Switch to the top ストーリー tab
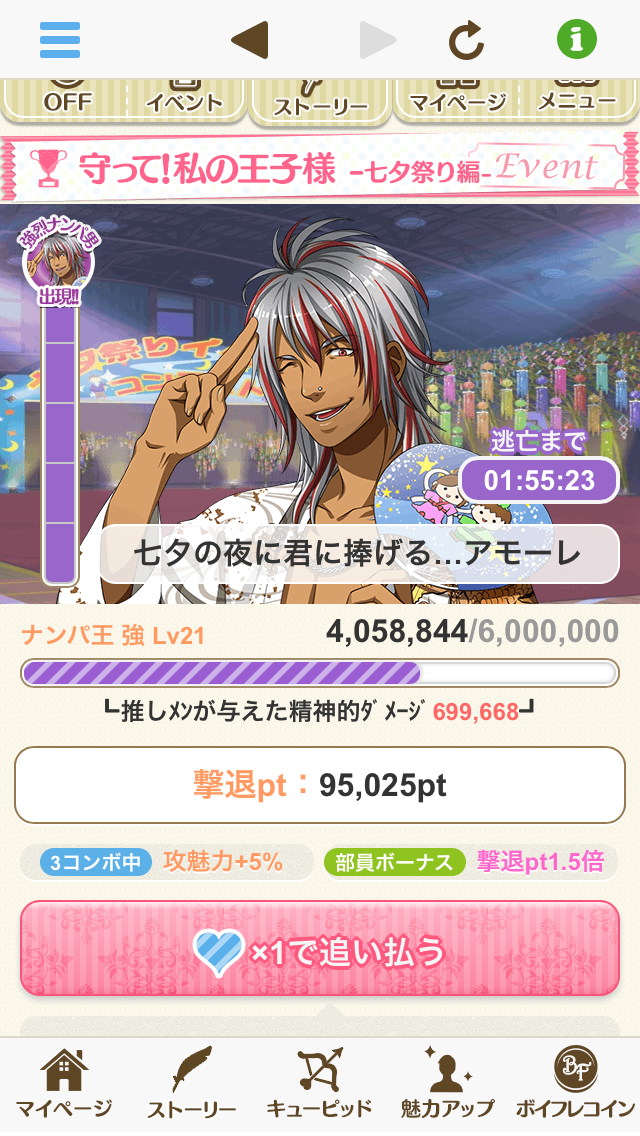Image resolution: width=640 pixels, height=1136 pixels. point(318,102)
